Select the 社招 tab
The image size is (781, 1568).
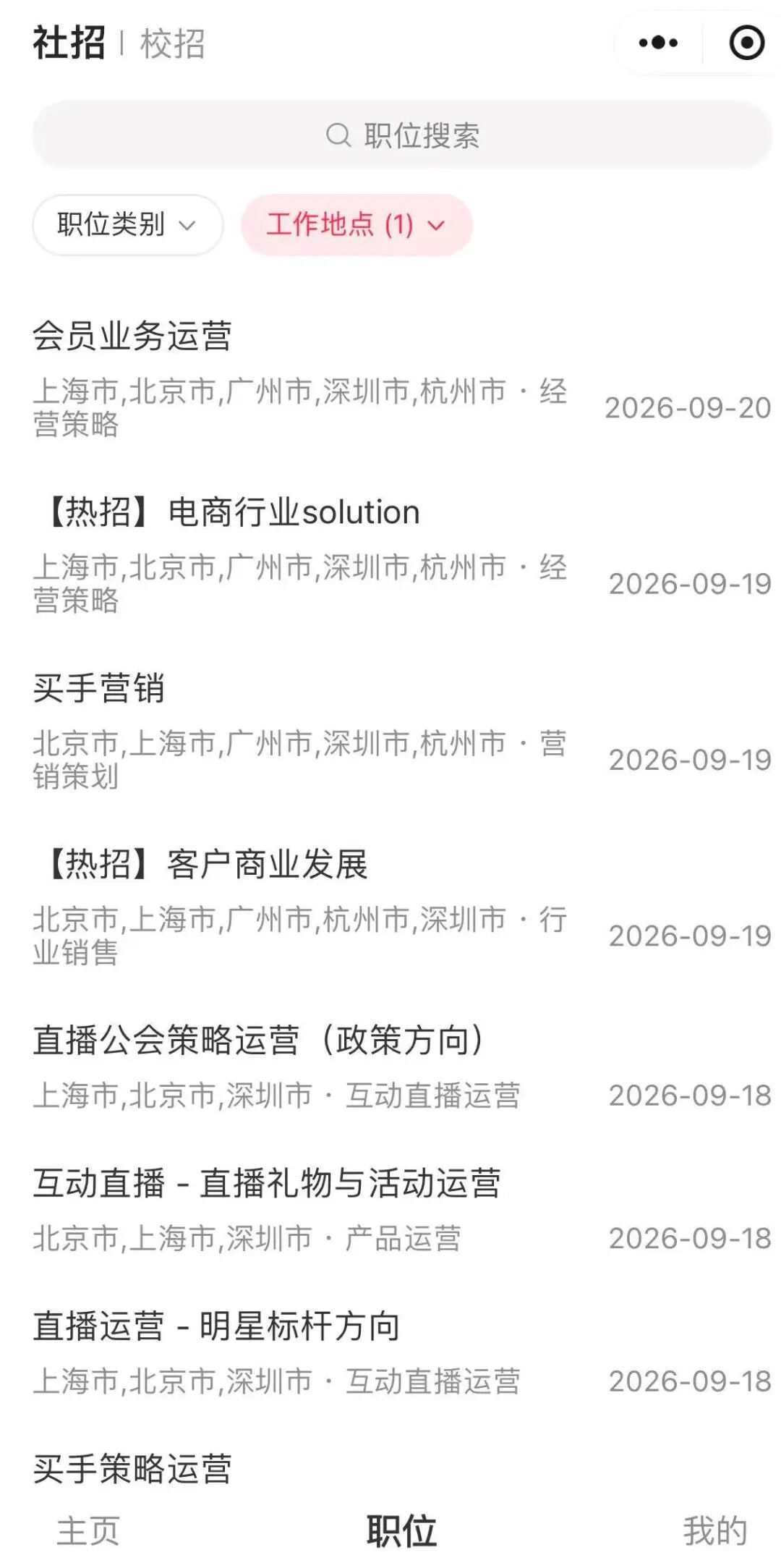tap(69, 43)
